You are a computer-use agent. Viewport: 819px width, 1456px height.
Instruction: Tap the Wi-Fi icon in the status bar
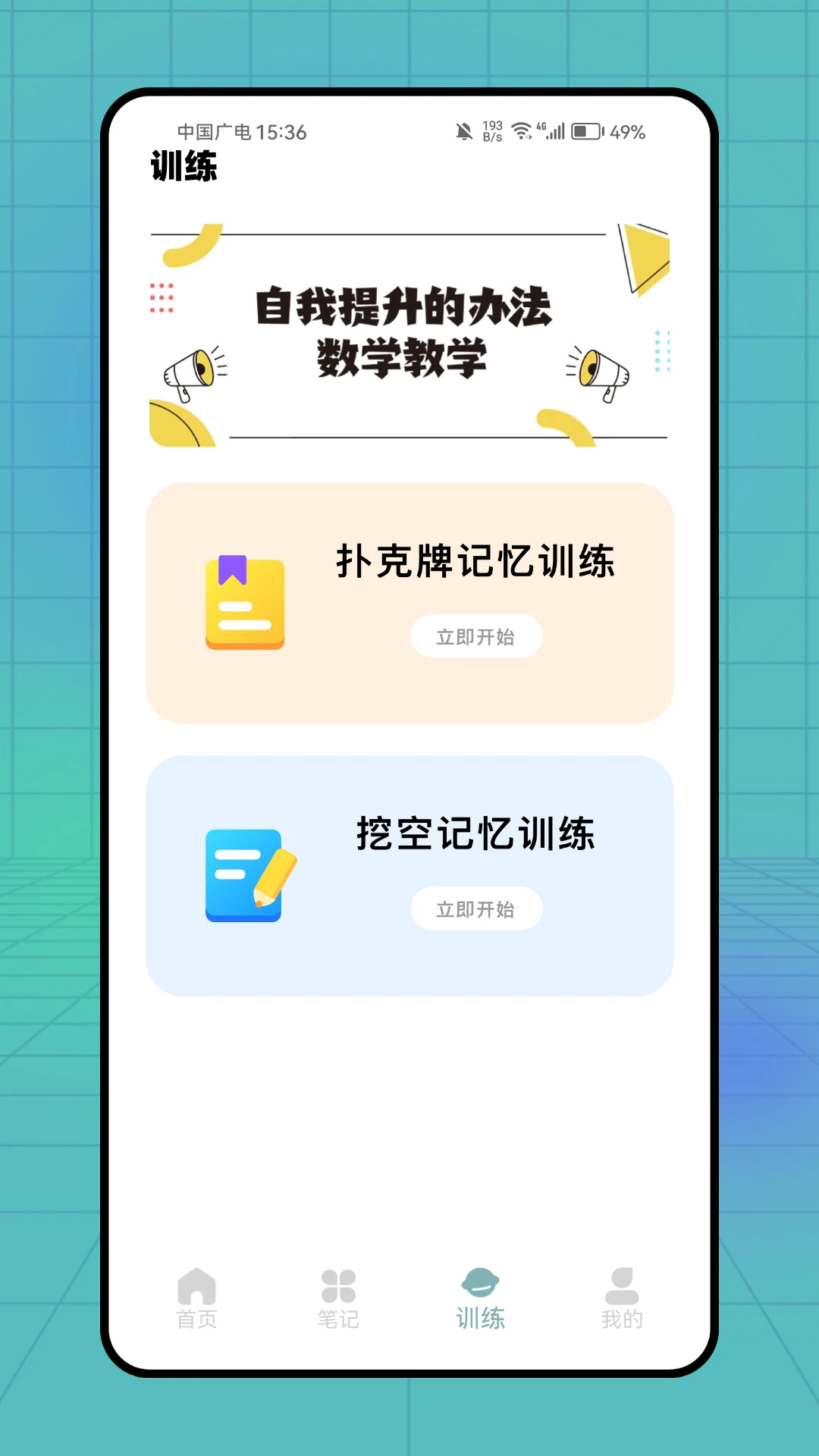(520, 130)
